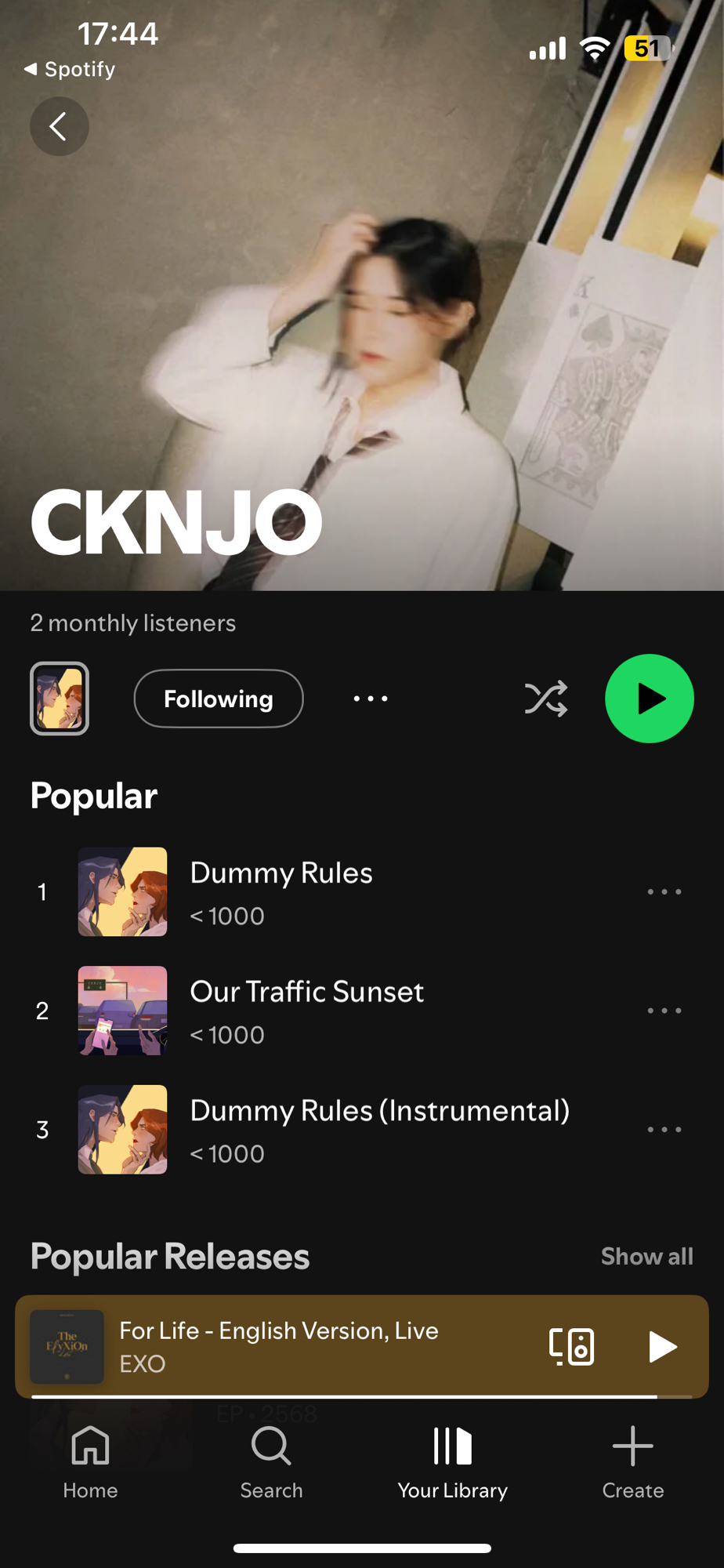Viewport: 724px width, 1568px height.
Task: Open the artist pick thumbnail beside Following
Action: coord(60,699)
